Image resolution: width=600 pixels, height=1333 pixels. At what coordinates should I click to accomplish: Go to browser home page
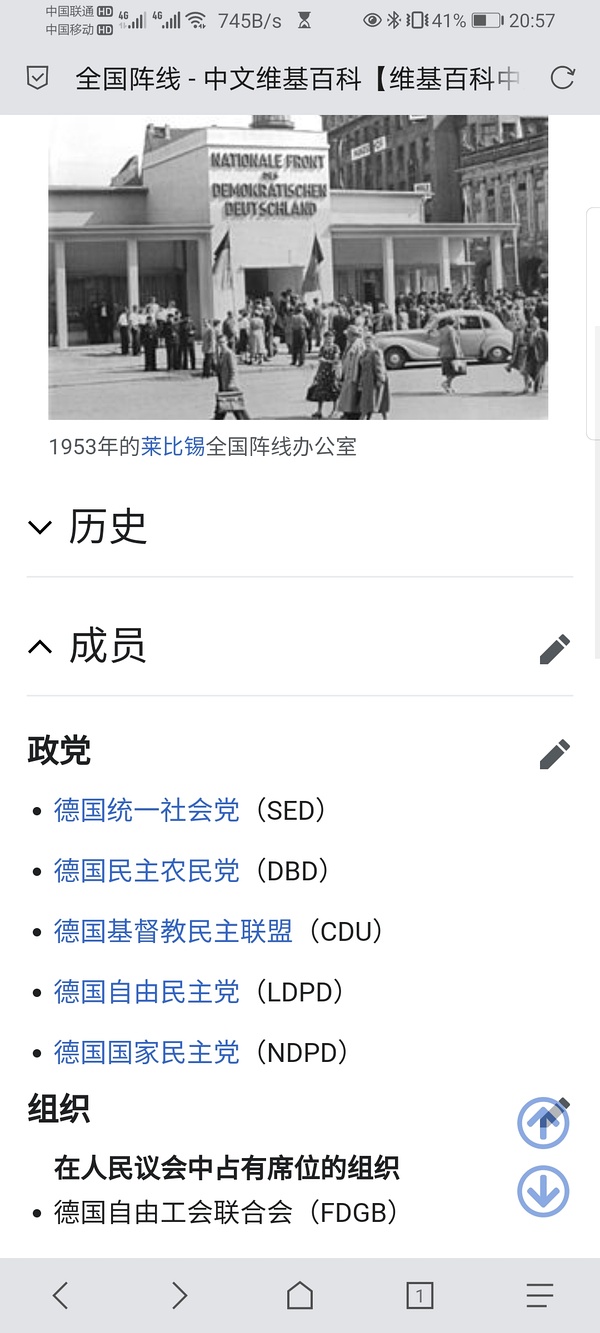pos(300,1295)
